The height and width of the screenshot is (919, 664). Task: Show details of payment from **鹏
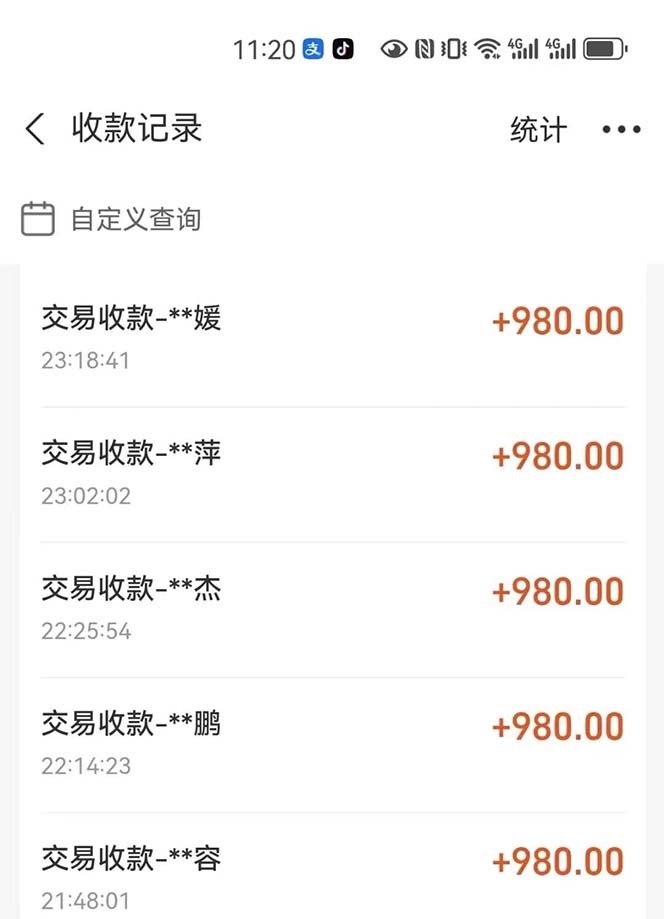pyautogui.click(x=332, y=743)
